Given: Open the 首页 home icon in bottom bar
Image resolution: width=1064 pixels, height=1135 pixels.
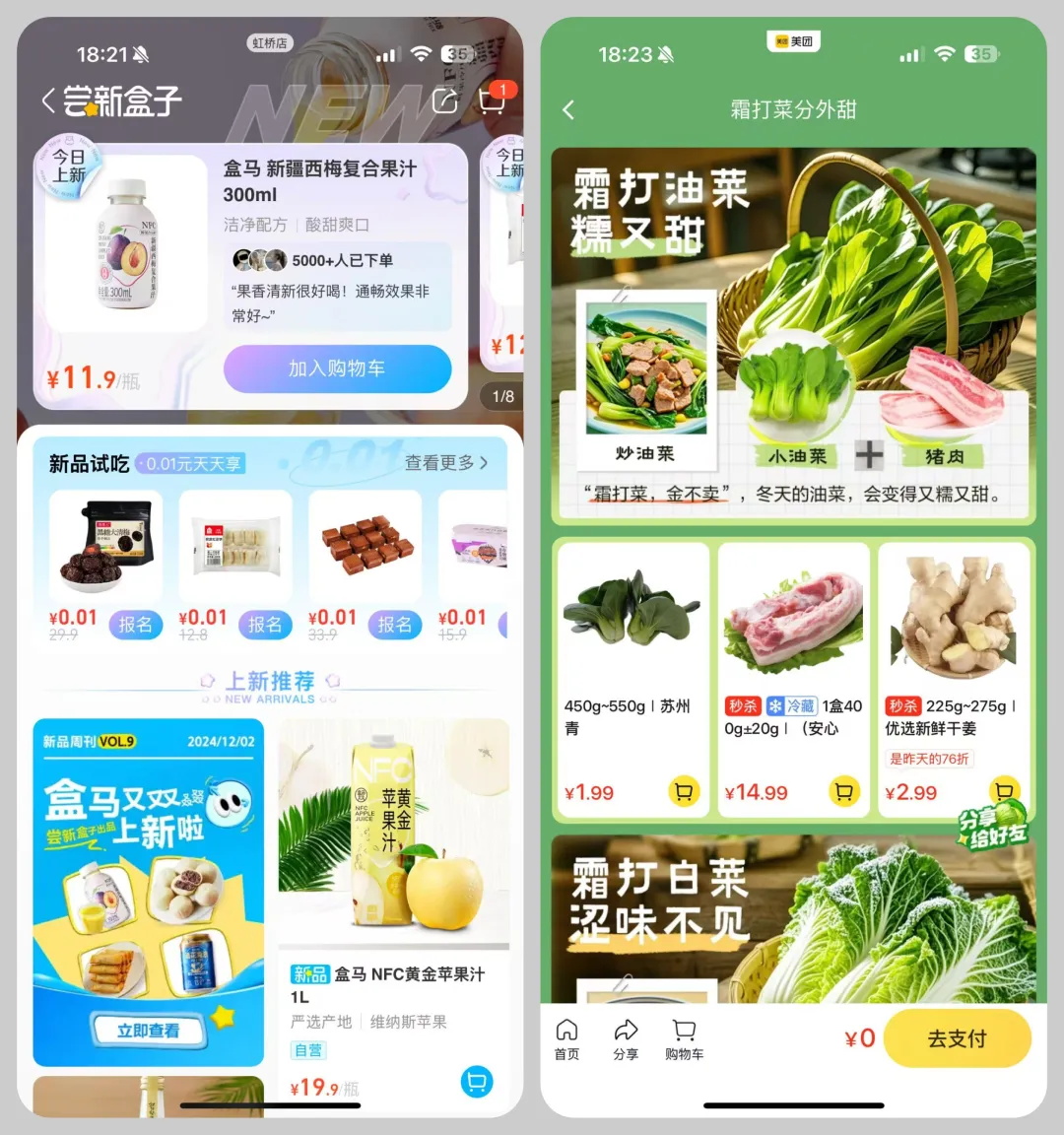Looking at the screenshot, I should coord(566,1037).
